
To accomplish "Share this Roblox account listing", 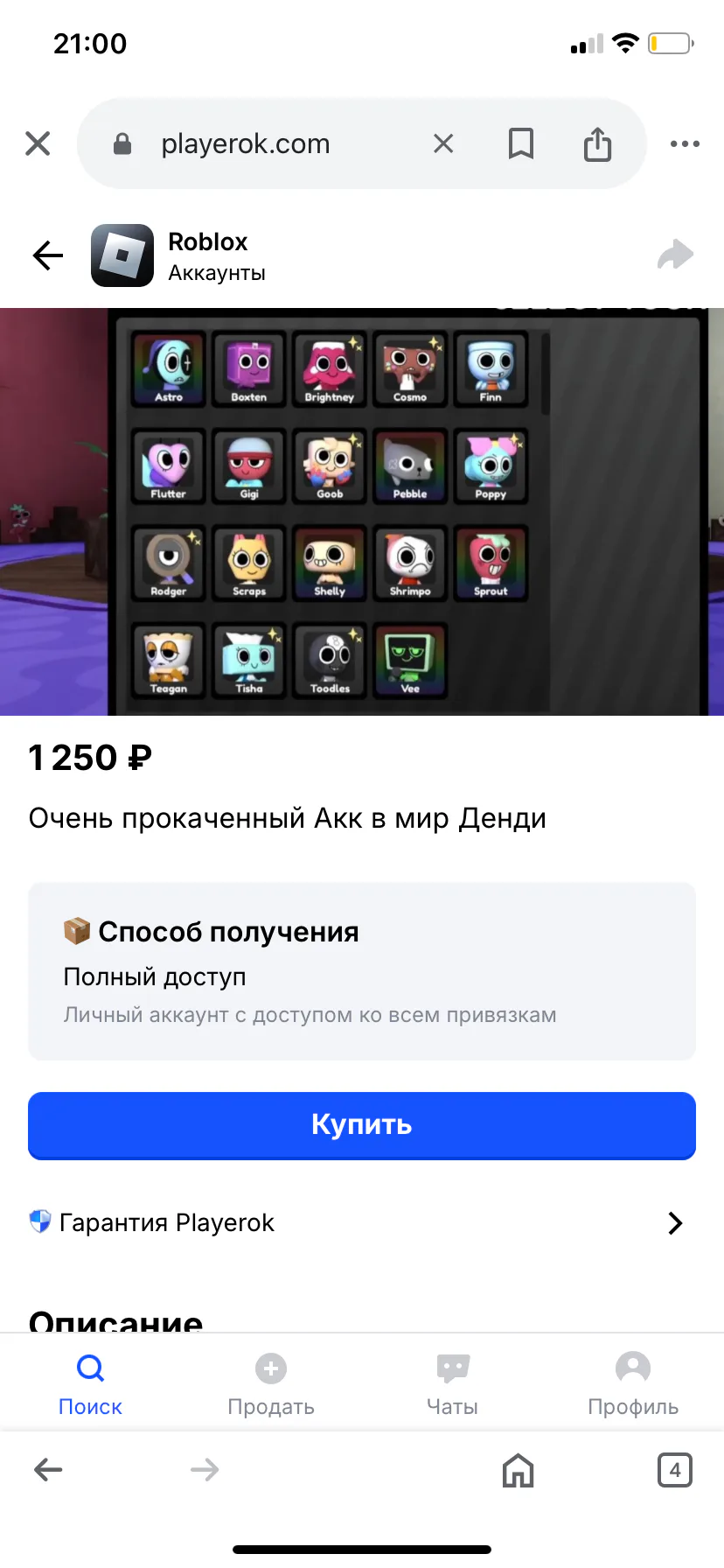I will tap(675, 255).
